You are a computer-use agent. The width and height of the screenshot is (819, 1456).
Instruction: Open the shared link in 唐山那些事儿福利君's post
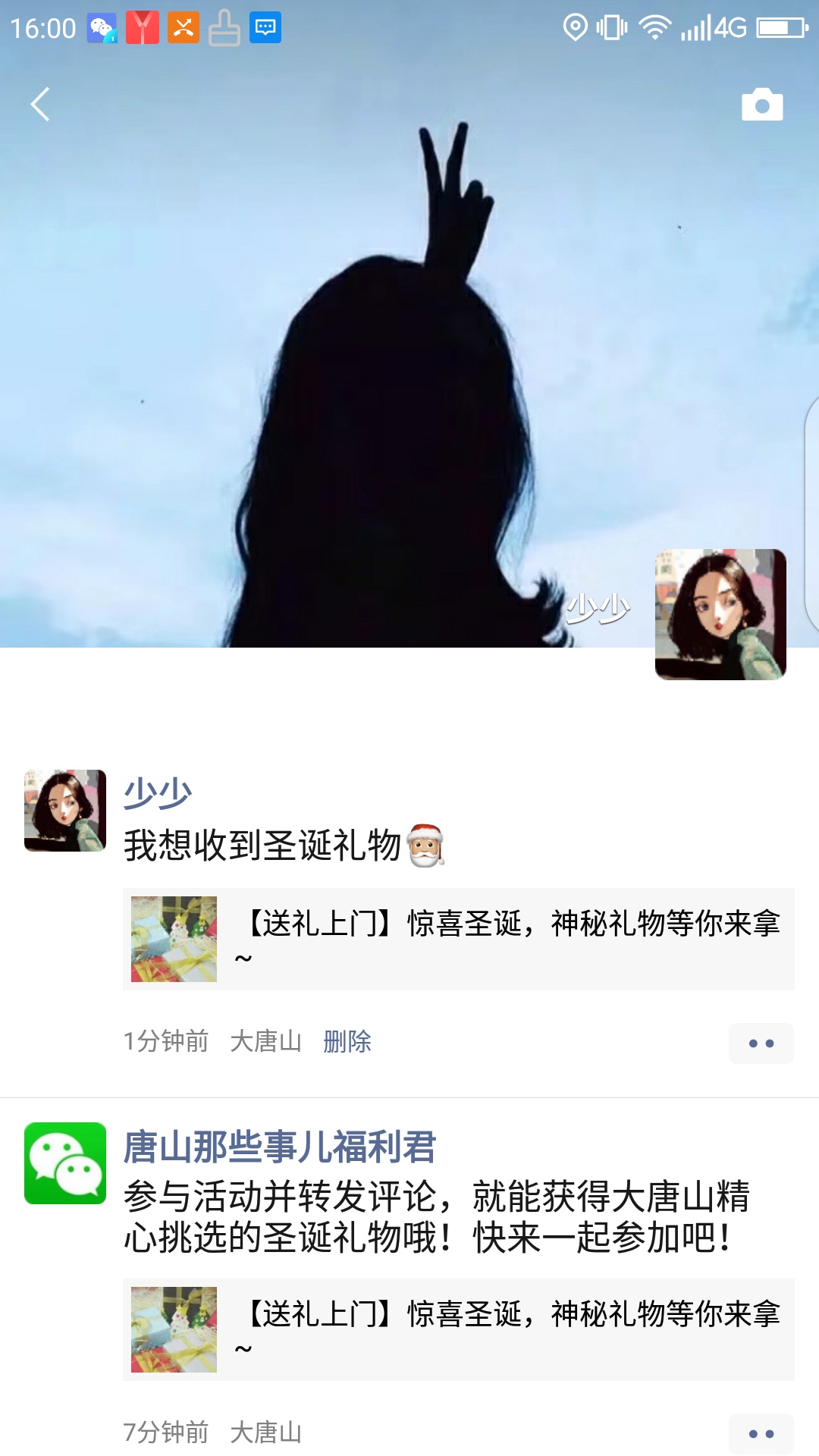click(x=458, y=1329)
